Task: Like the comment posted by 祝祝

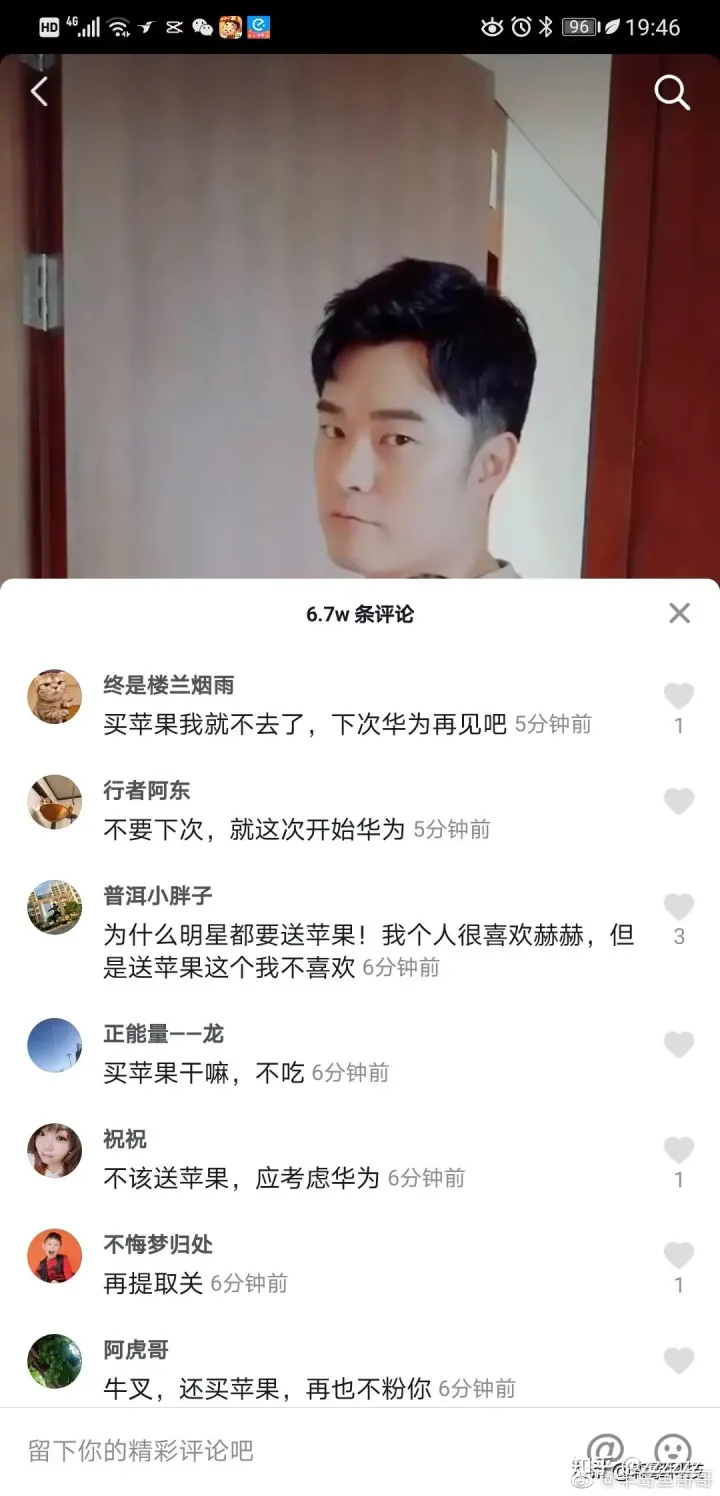Action: tap(679, 1150)
